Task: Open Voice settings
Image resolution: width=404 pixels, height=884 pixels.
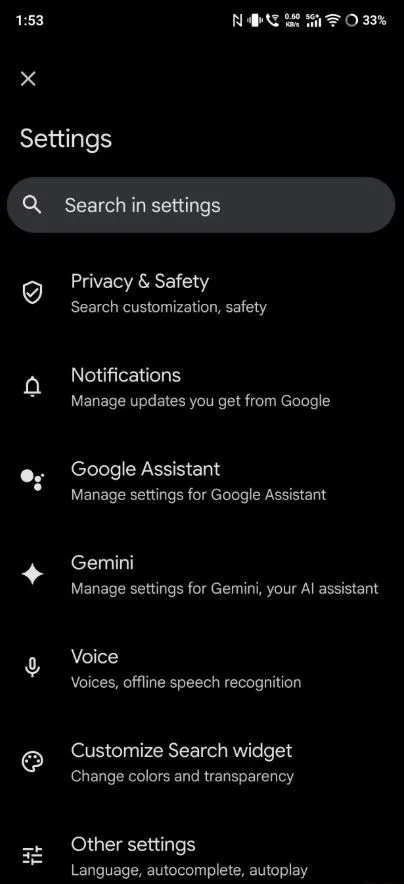Action: [202, 668]
